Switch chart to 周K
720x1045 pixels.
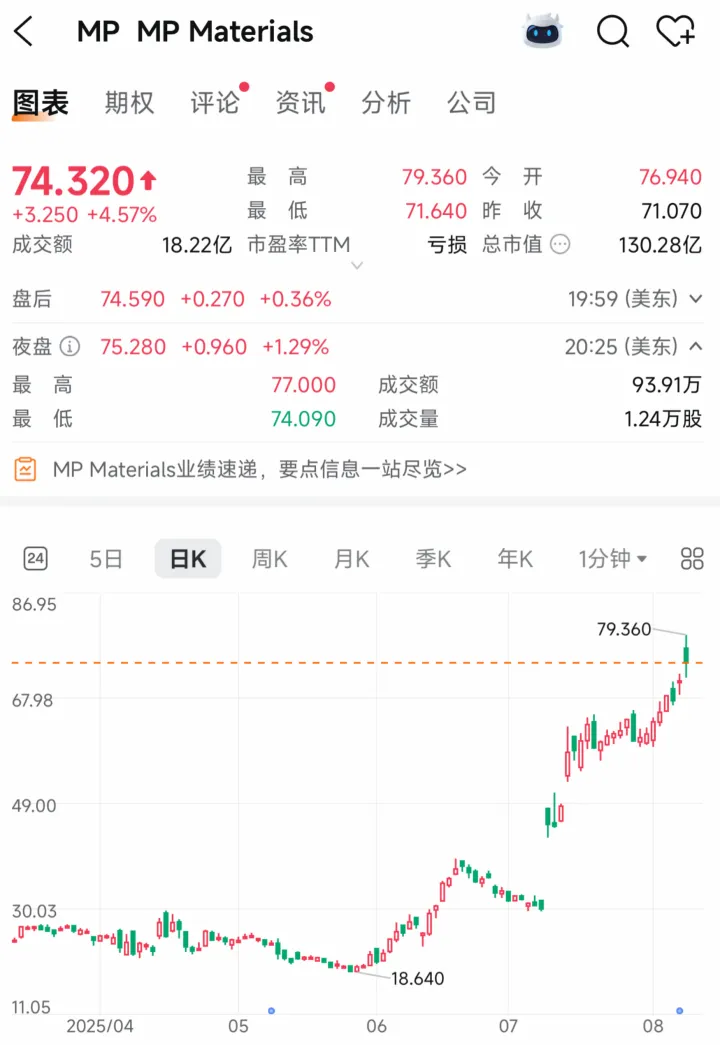(x=269, y=559)
